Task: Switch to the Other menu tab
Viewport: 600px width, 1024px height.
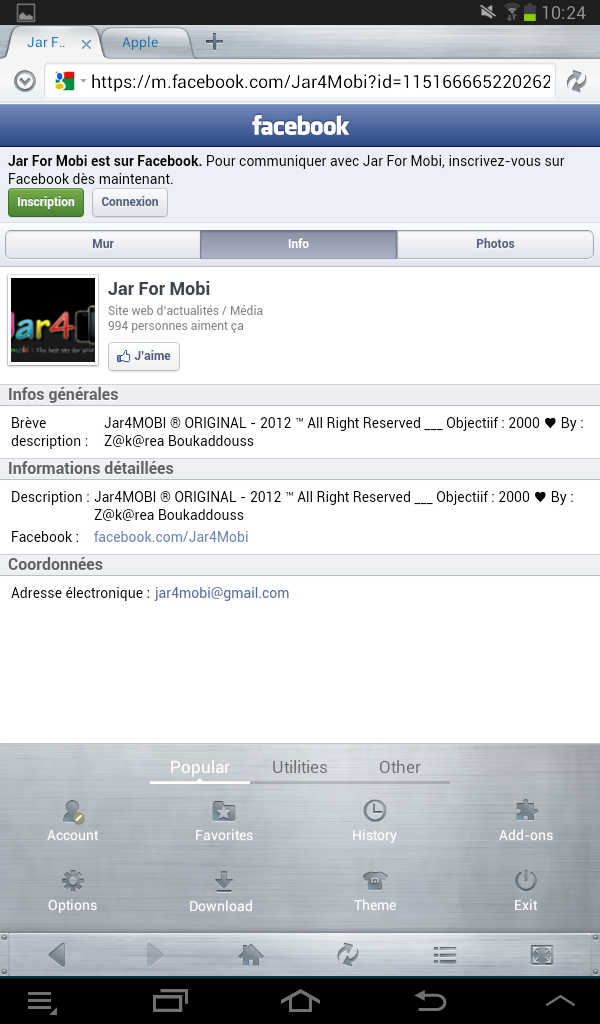Action: [x=399, y=767]
